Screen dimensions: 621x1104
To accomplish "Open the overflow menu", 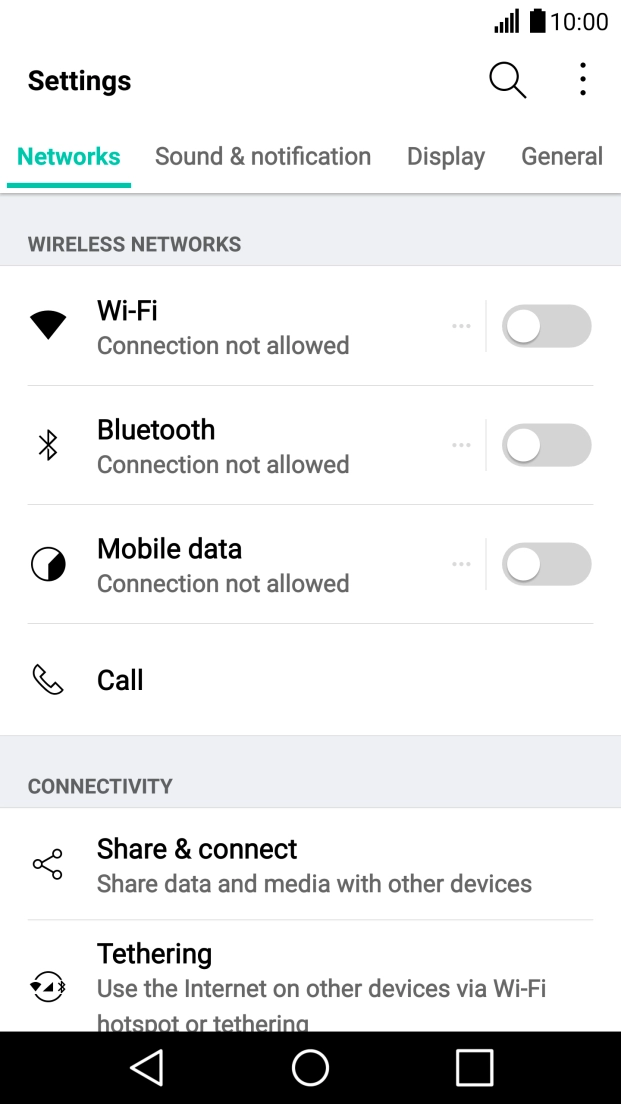I will (x=582, y=80).
